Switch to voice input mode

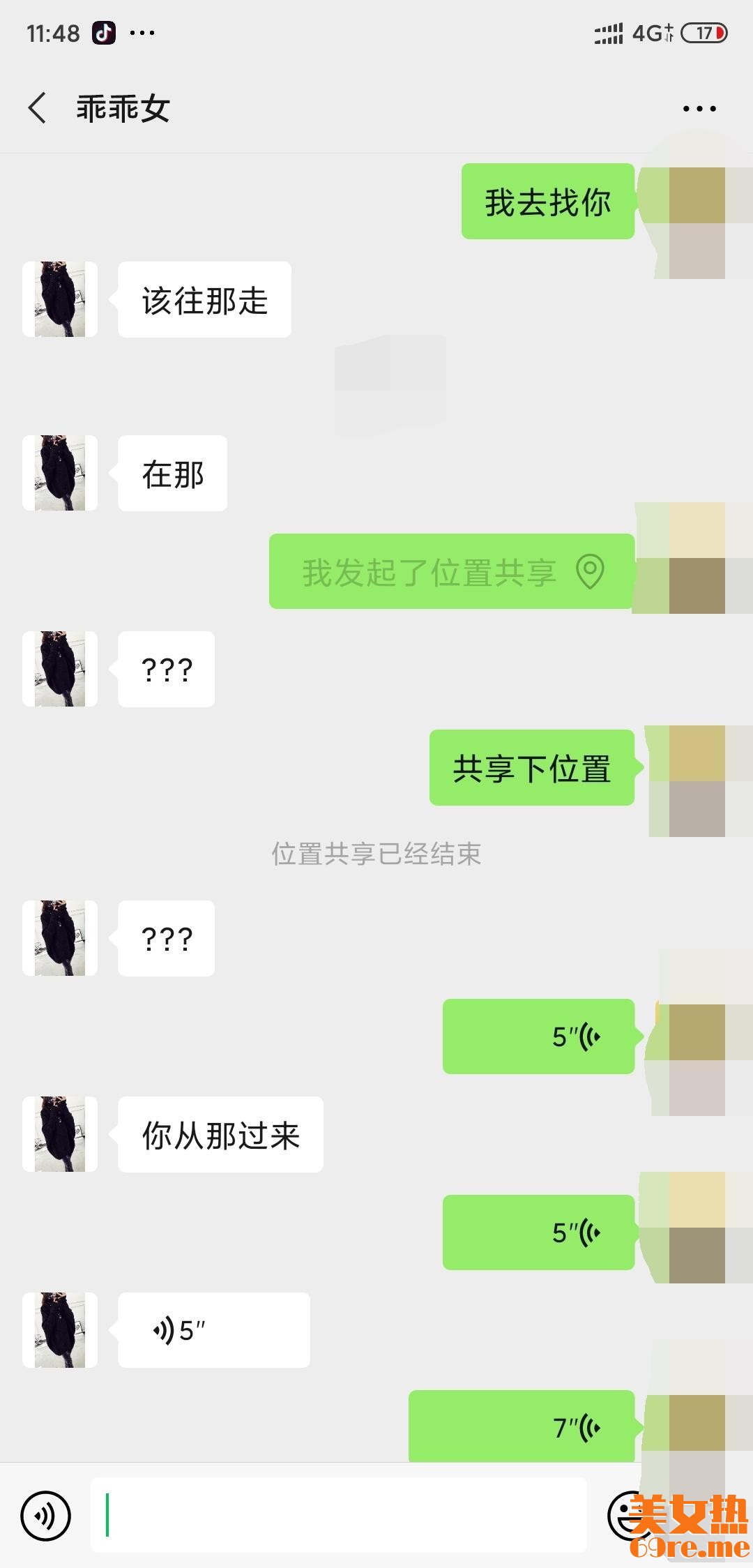pos(46,1515)
